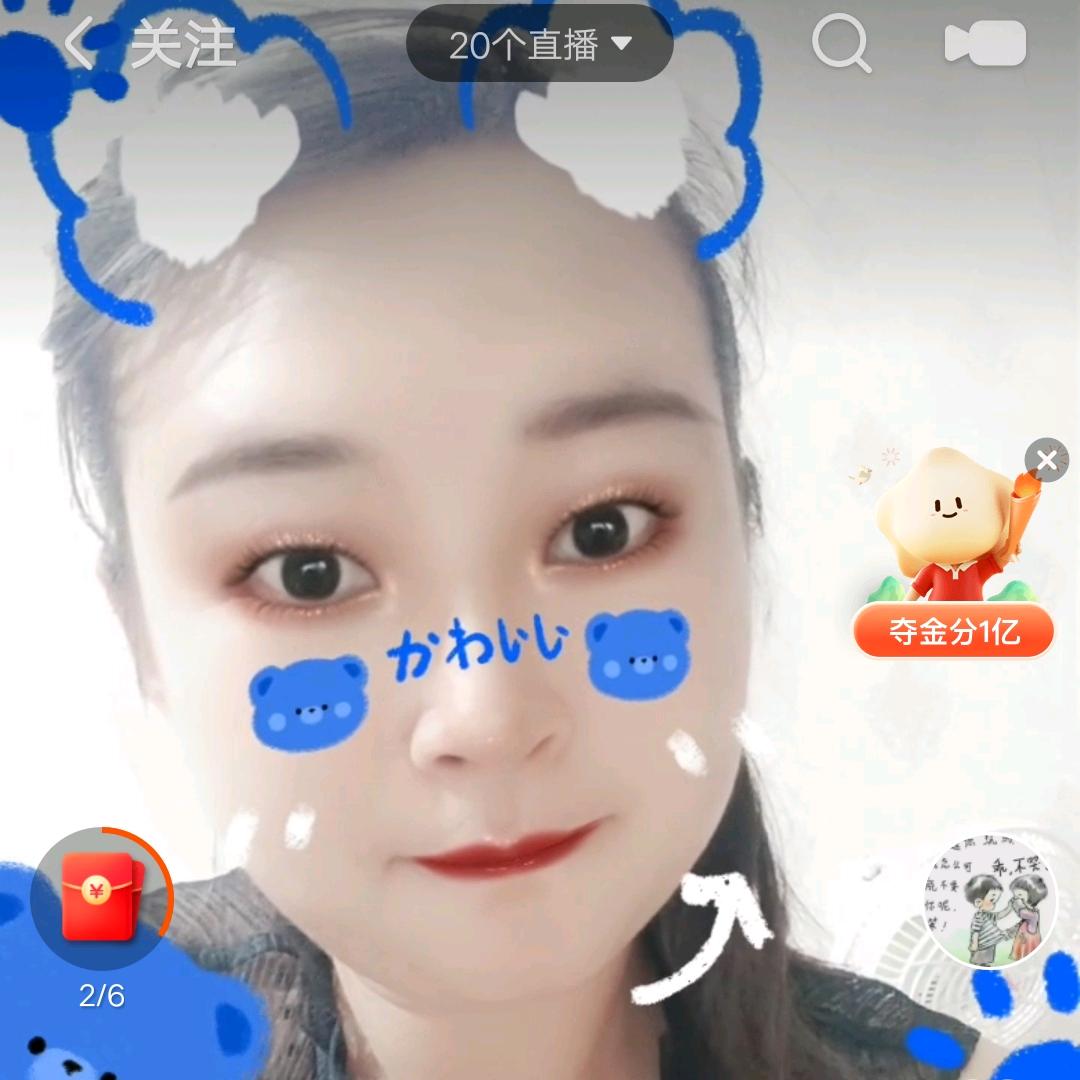Open the 夺金分1亿 activity
This screenshot has height=1080, width=1080.
(x=953, y=632)
